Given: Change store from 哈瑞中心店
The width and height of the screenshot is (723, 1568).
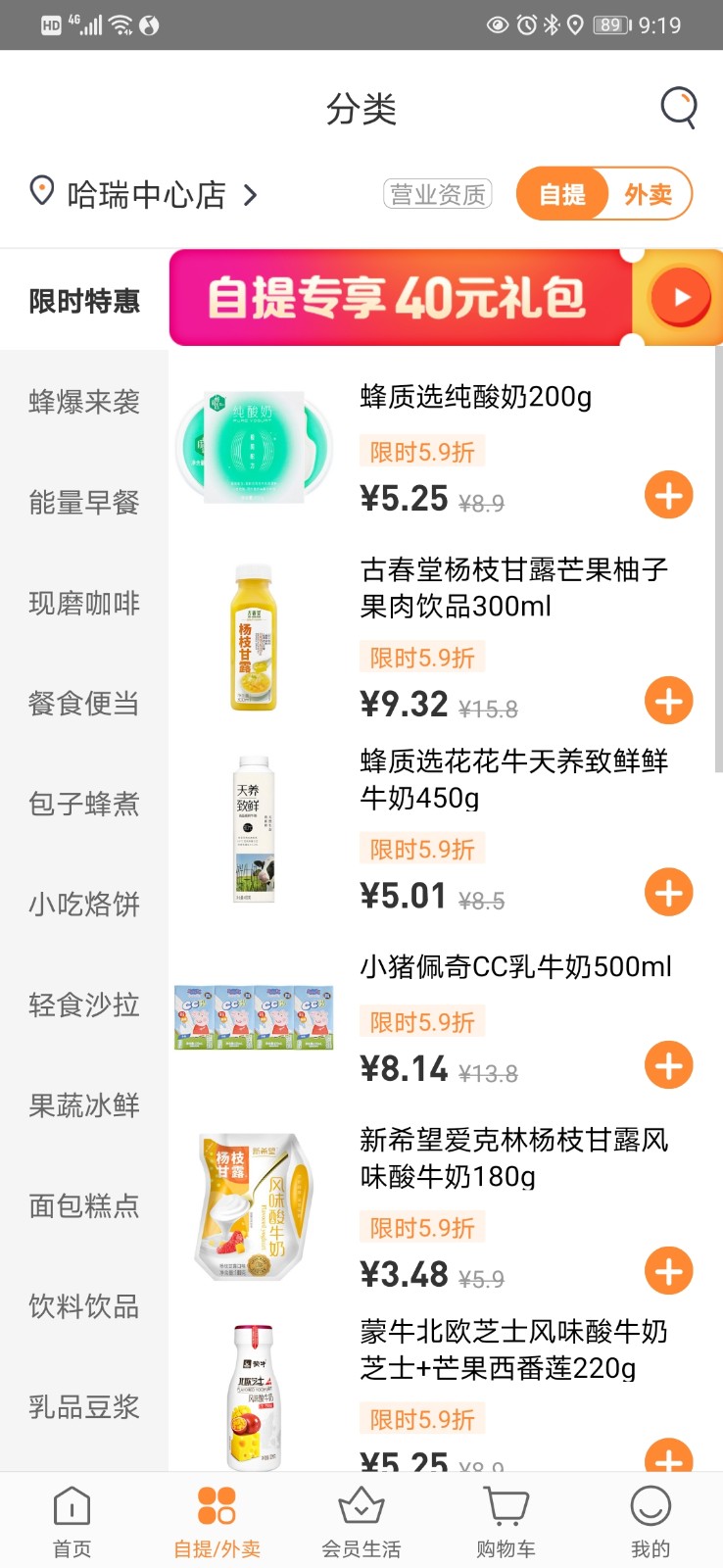Looking at the screenshot, I should 145,195.
